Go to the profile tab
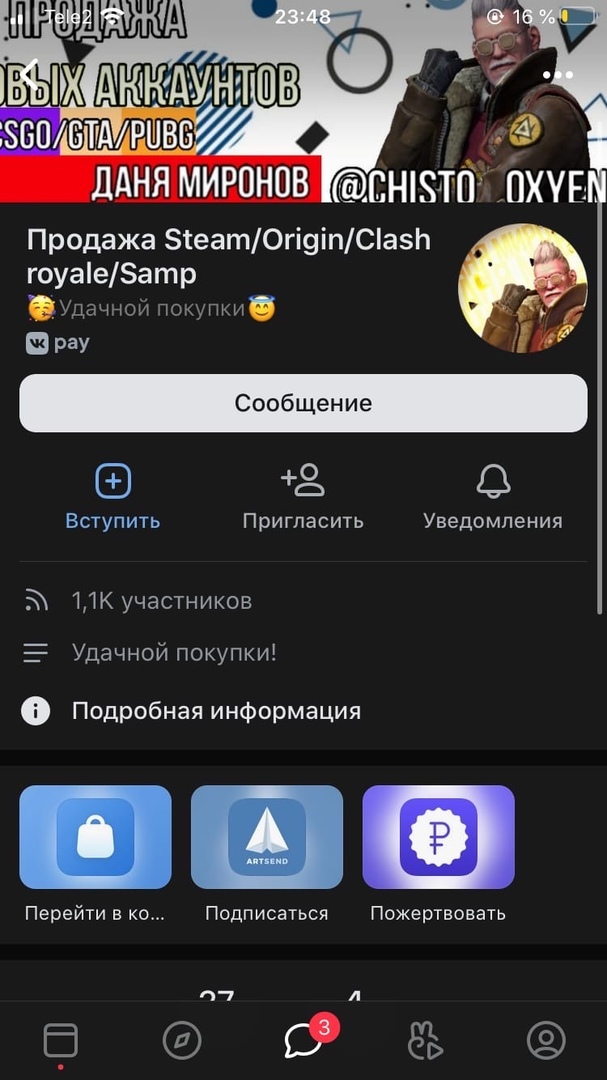The height and width of the screenshot is (1080, 607). click(546, 1041)
